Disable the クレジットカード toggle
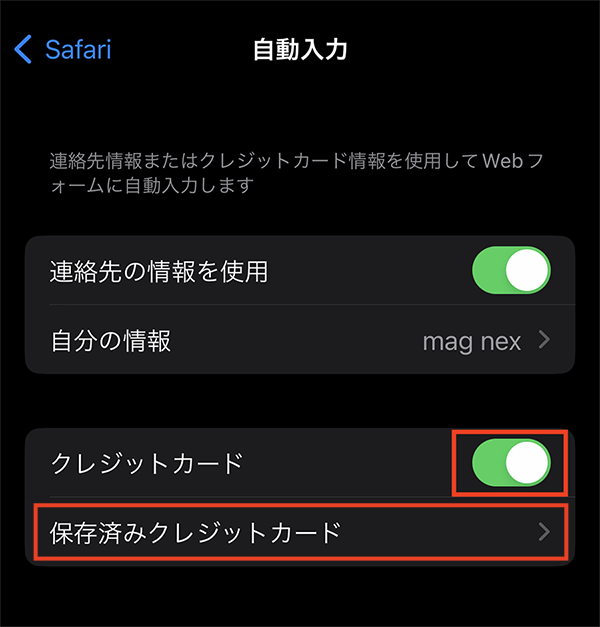 511,463
